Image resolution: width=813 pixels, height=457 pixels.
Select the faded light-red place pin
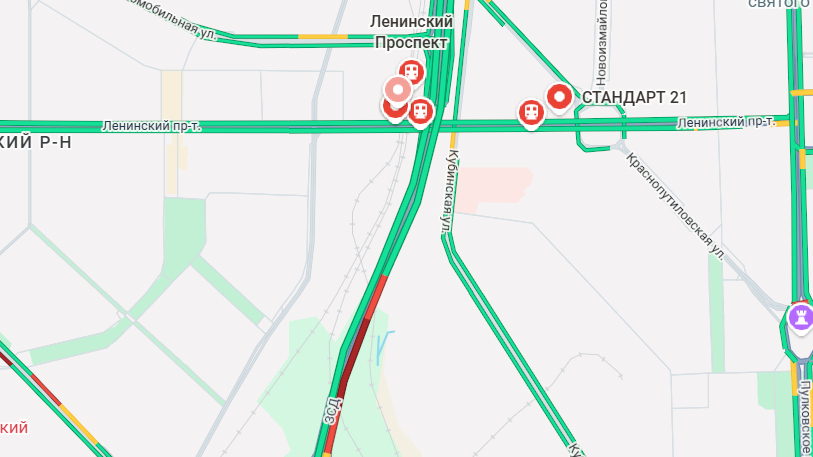coord(399,90)
